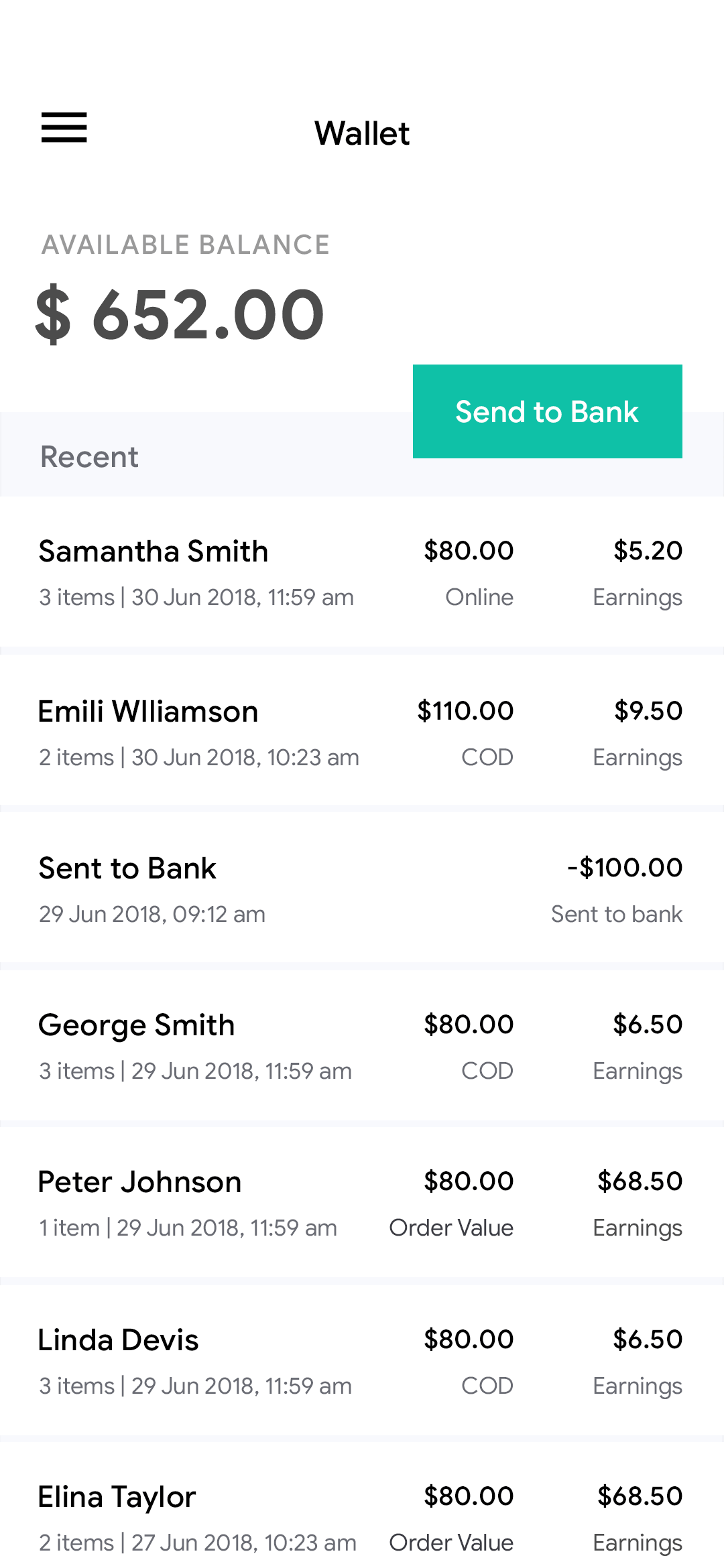Image resolution: width=724 pixels, height=1568 pixels.
Task: Click the $110.00 amount on Emili's order
Action: pyautogui.click(x=465, y=710)
